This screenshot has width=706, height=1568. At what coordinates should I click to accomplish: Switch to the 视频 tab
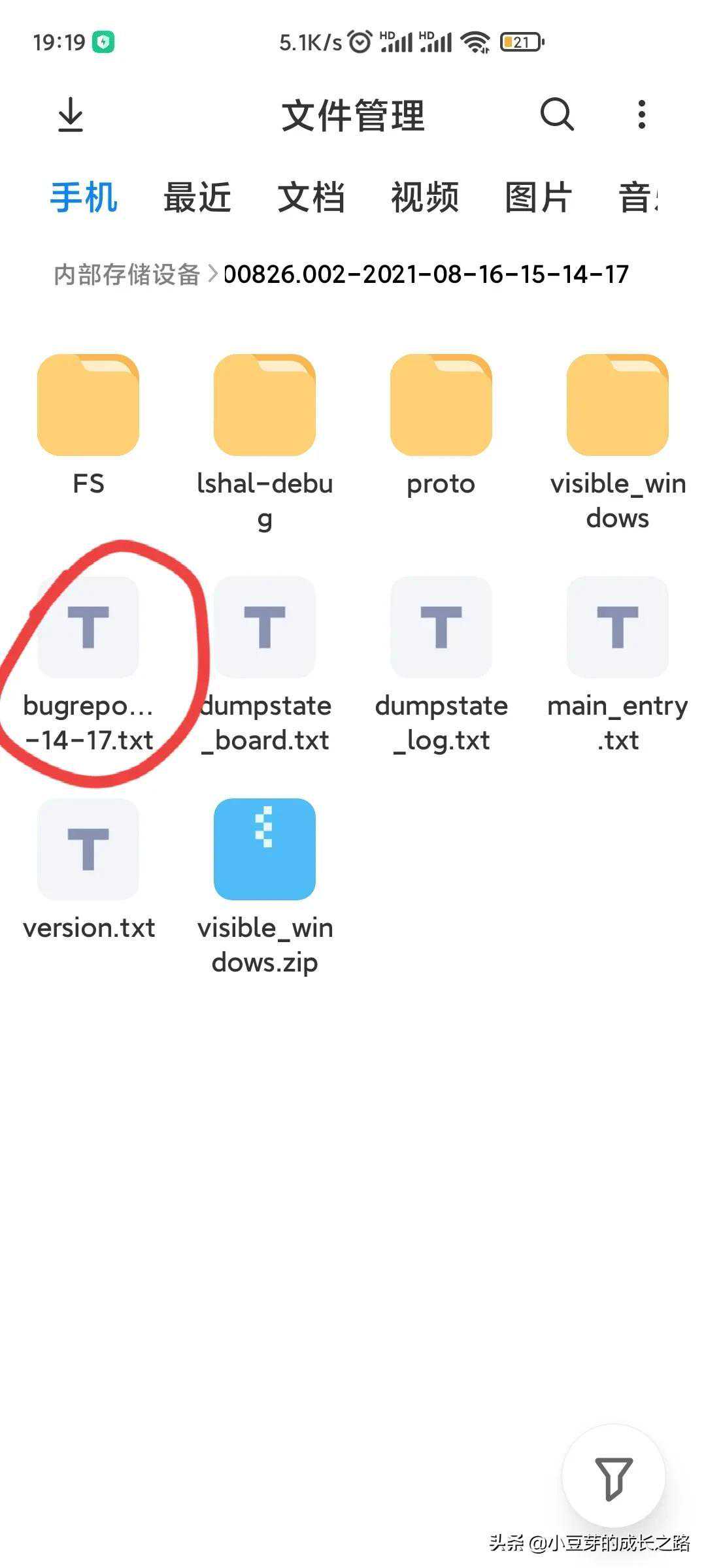click(x=425, y=197)
